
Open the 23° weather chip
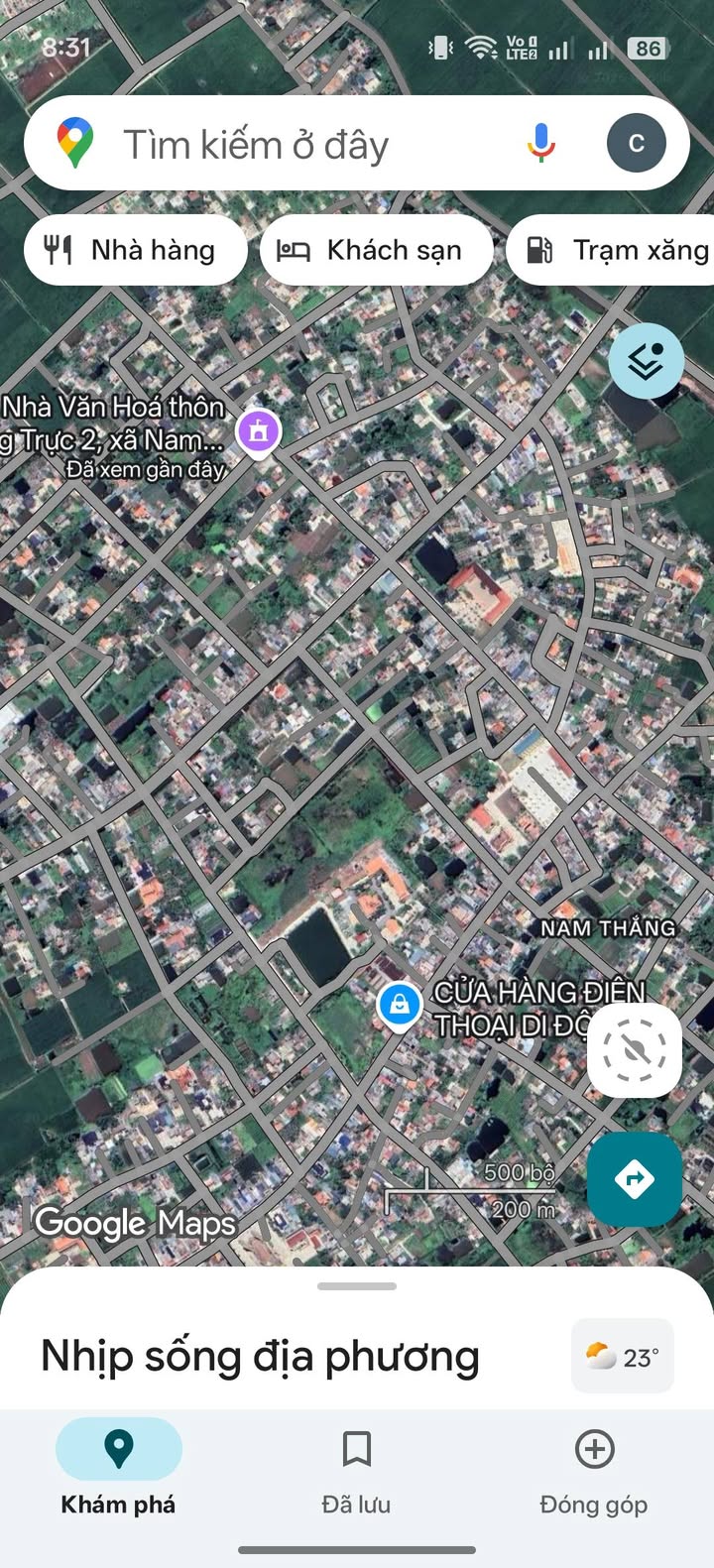point(623,1356)
